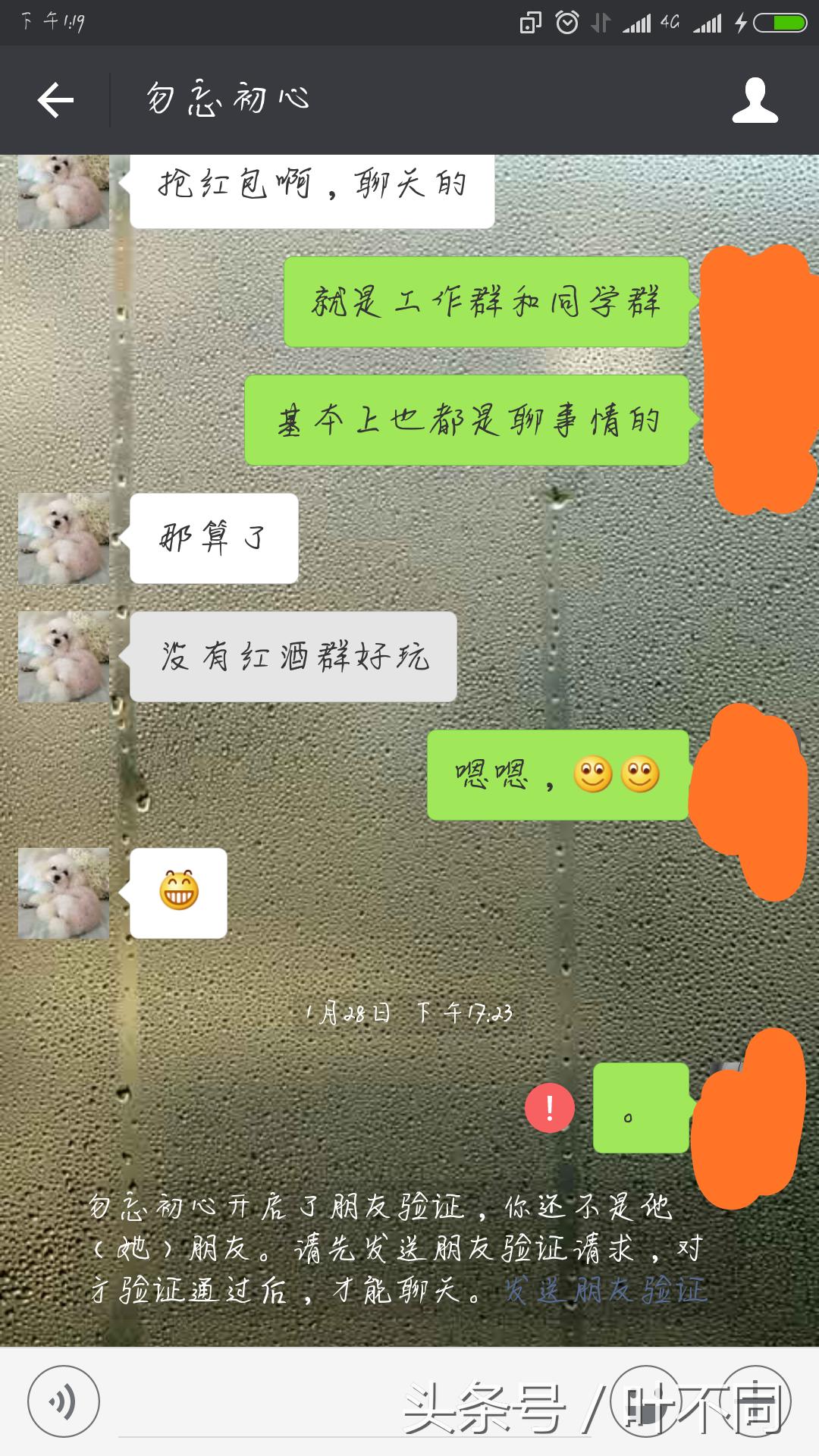Tap the topmost puppy avatar thumbnail
The width and height of the screenshot is (819, 1456).
(62, 191)
